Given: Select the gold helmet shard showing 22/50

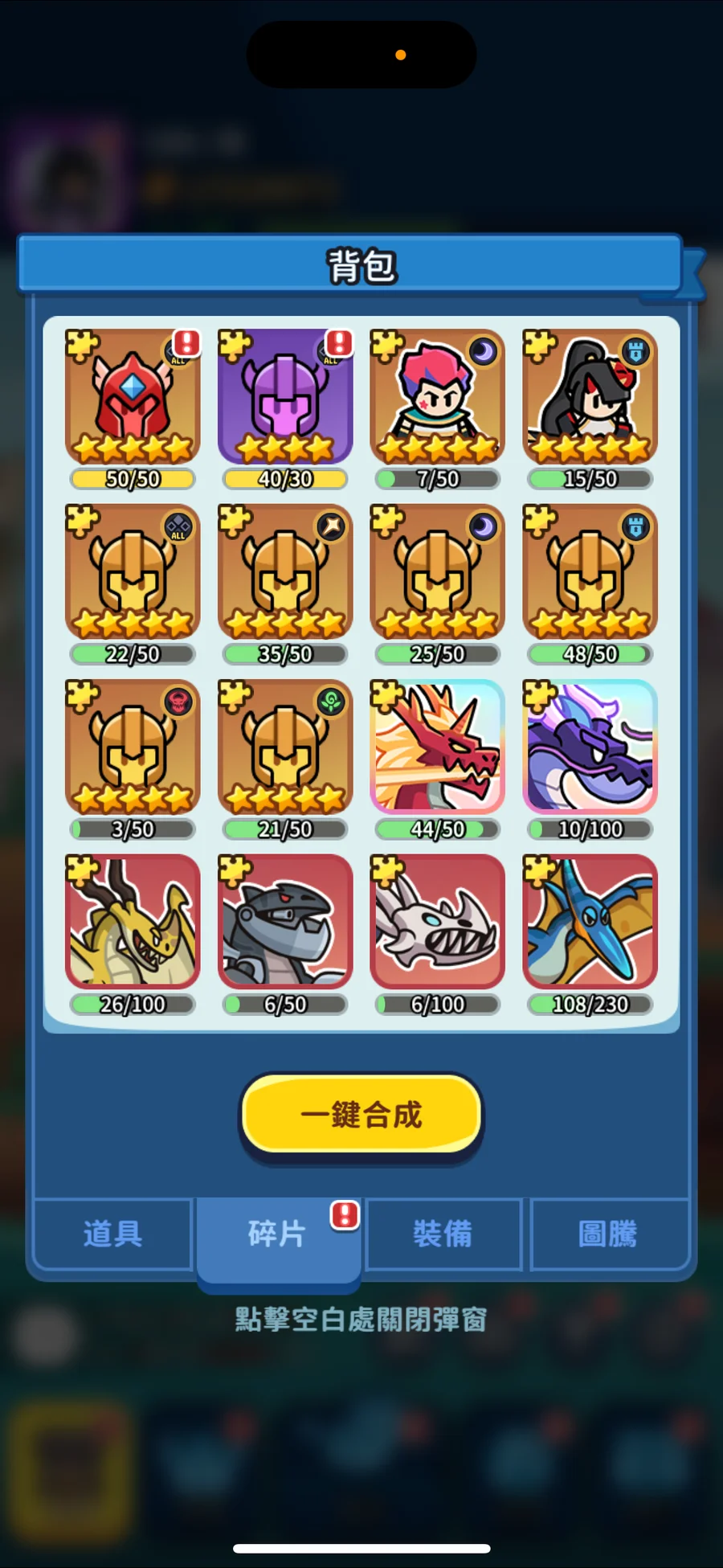Looking at the screenshot, I should click(133, 572).
